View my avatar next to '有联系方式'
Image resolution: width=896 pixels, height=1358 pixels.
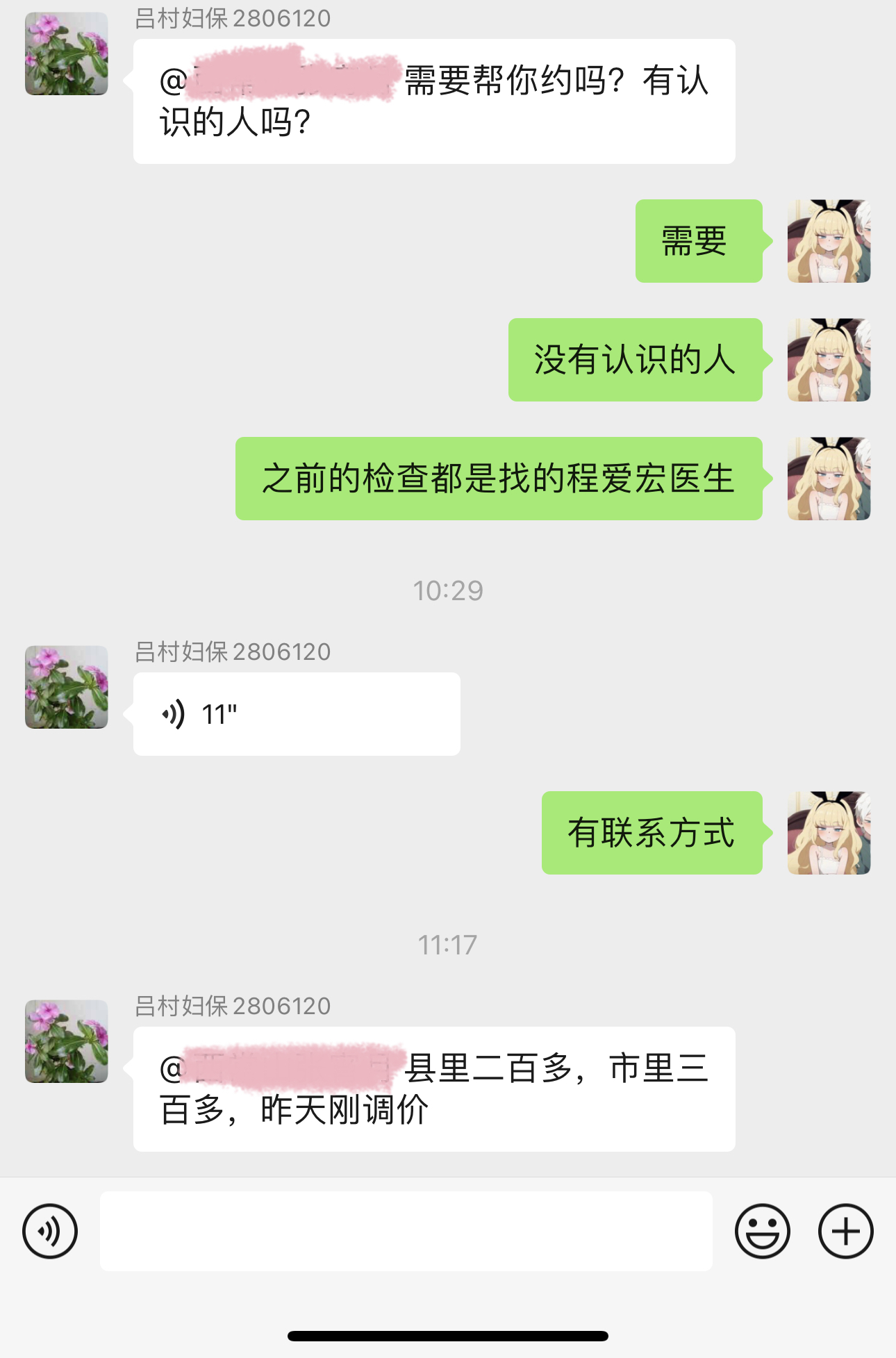(x=829, y=833)
